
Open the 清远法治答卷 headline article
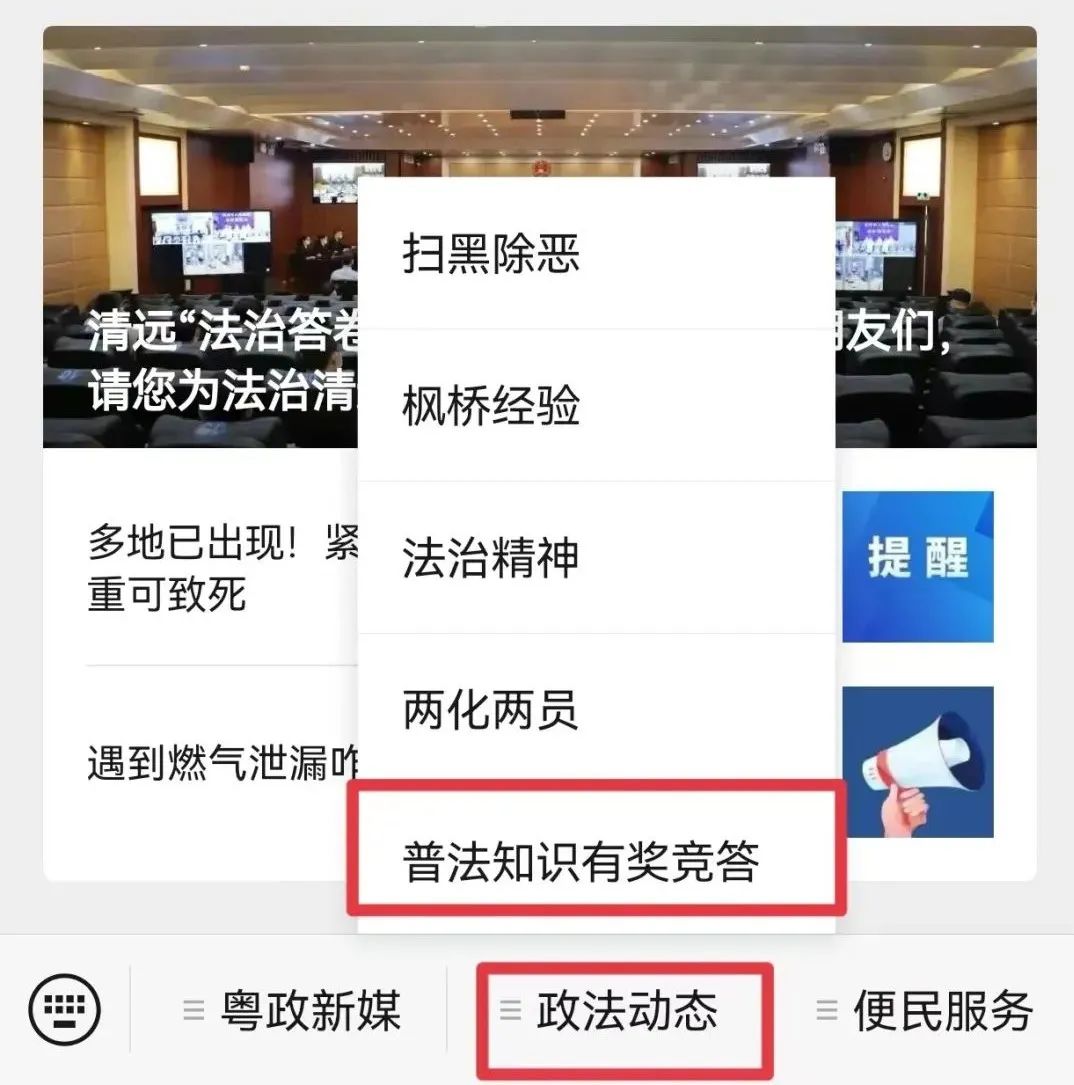200,360
